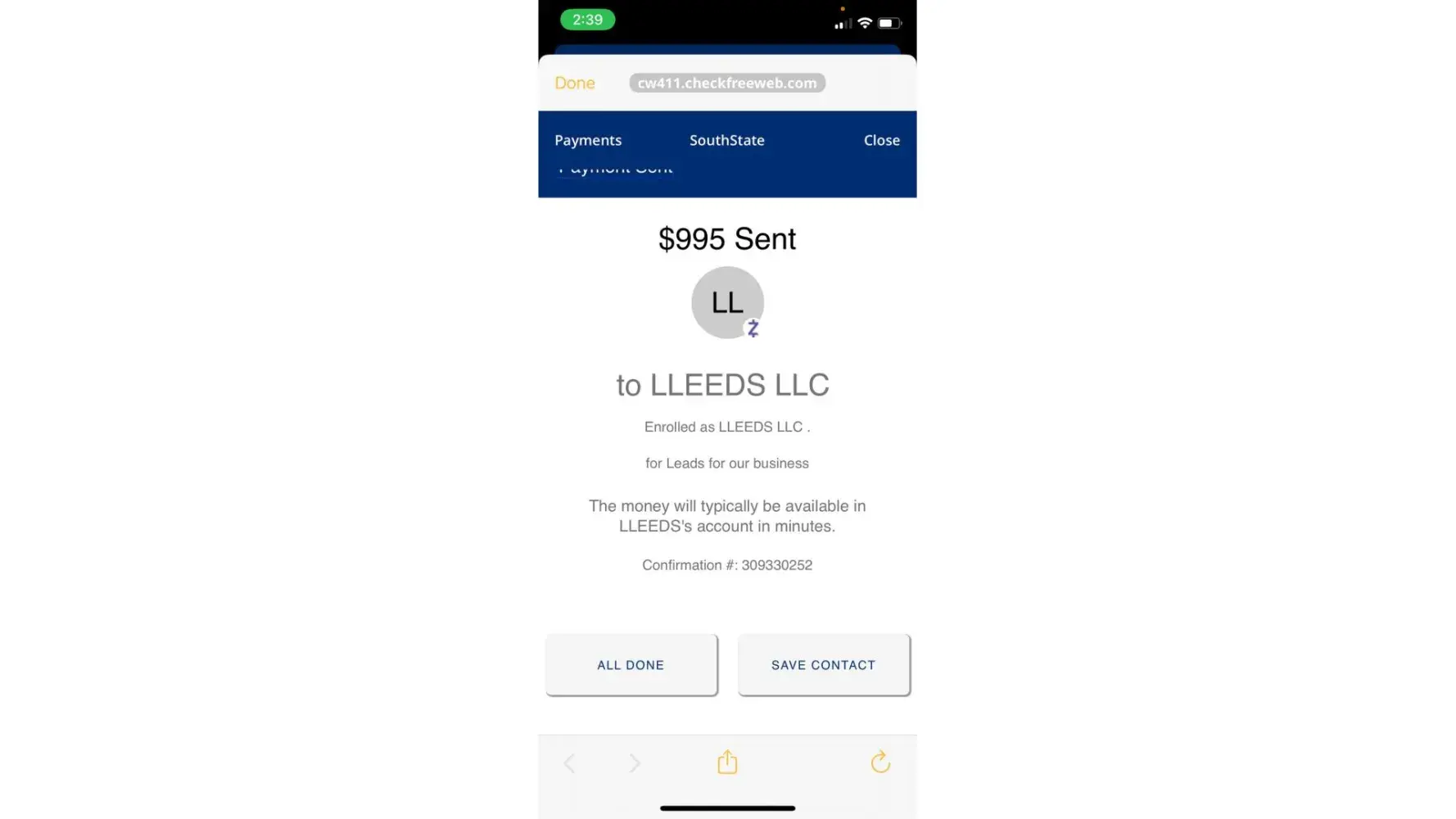Open the Payments section
Image resolution: width=1456 pixels, height=819 pixels.
click(x=587, y=140)
